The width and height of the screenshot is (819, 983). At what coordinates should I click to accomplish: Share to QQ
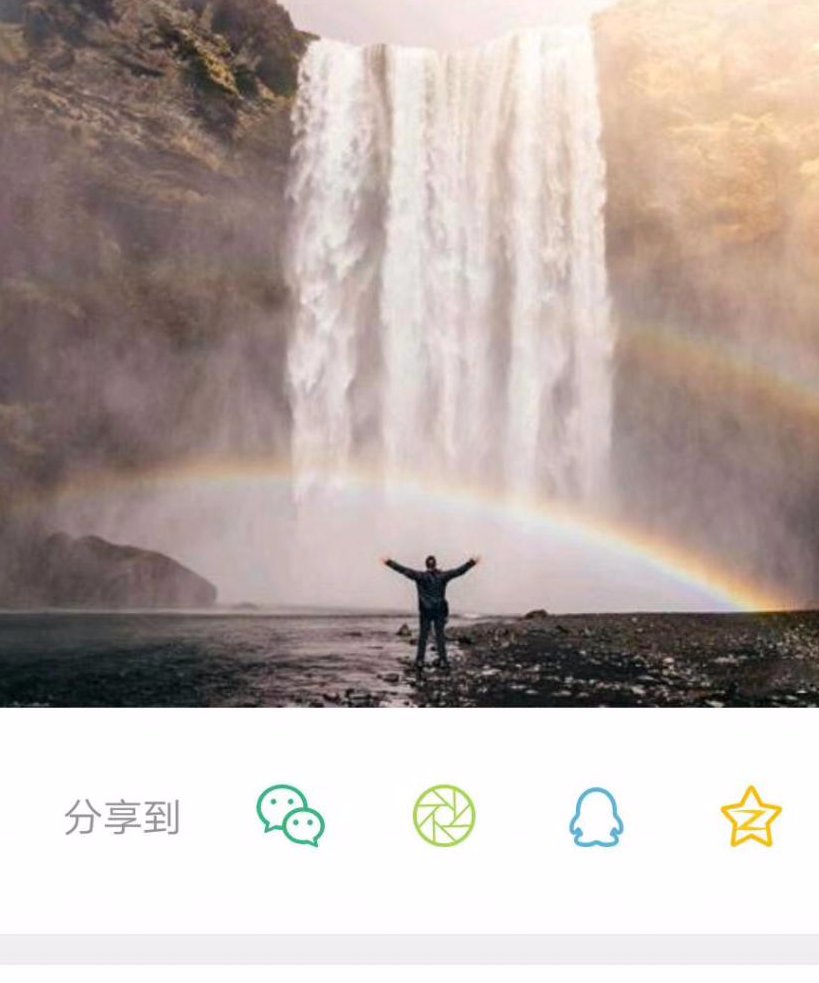pyautogui.click(x=596, y=817)
